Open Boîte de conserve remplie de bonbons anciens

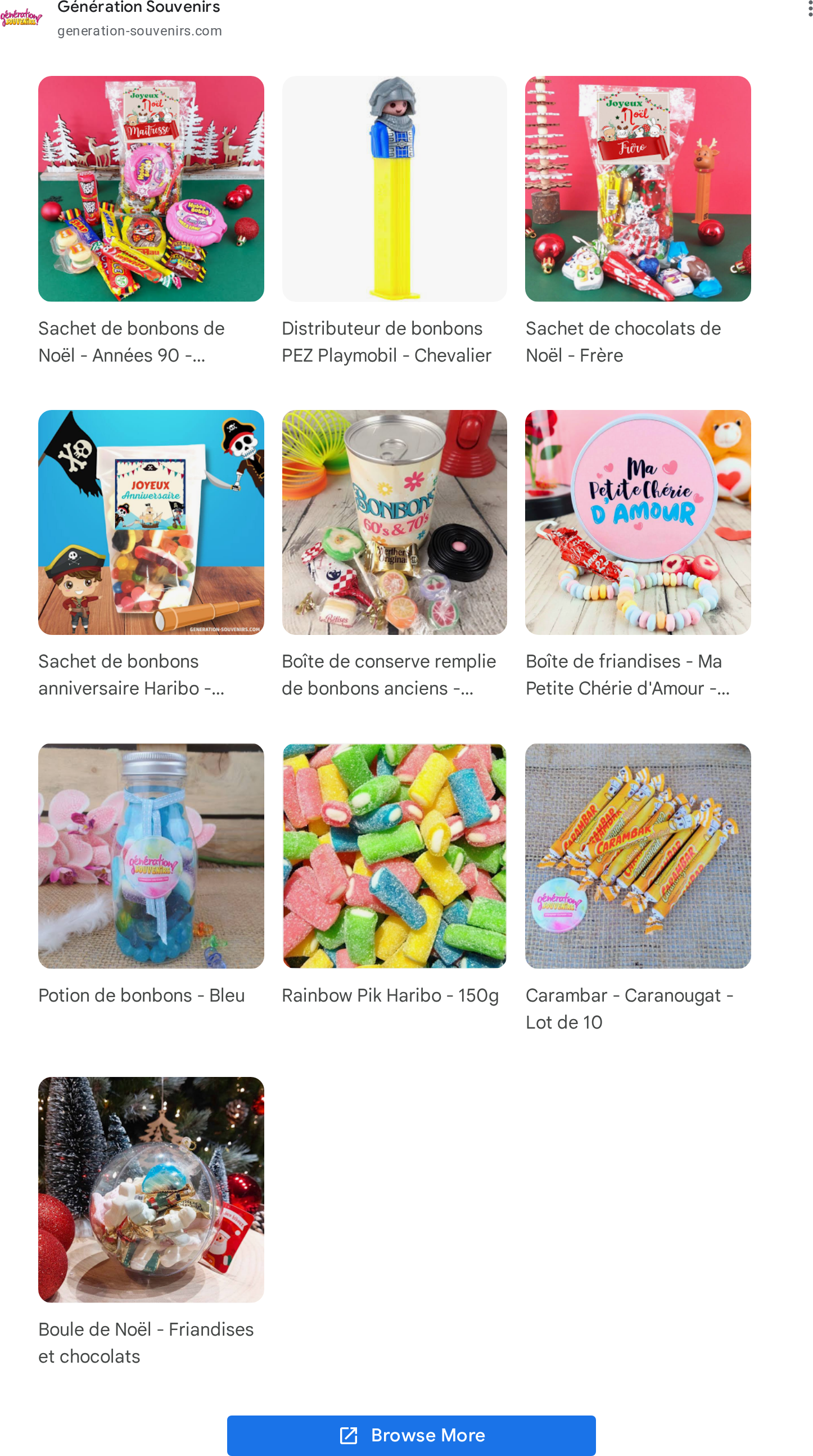click(x=394, y=555)
